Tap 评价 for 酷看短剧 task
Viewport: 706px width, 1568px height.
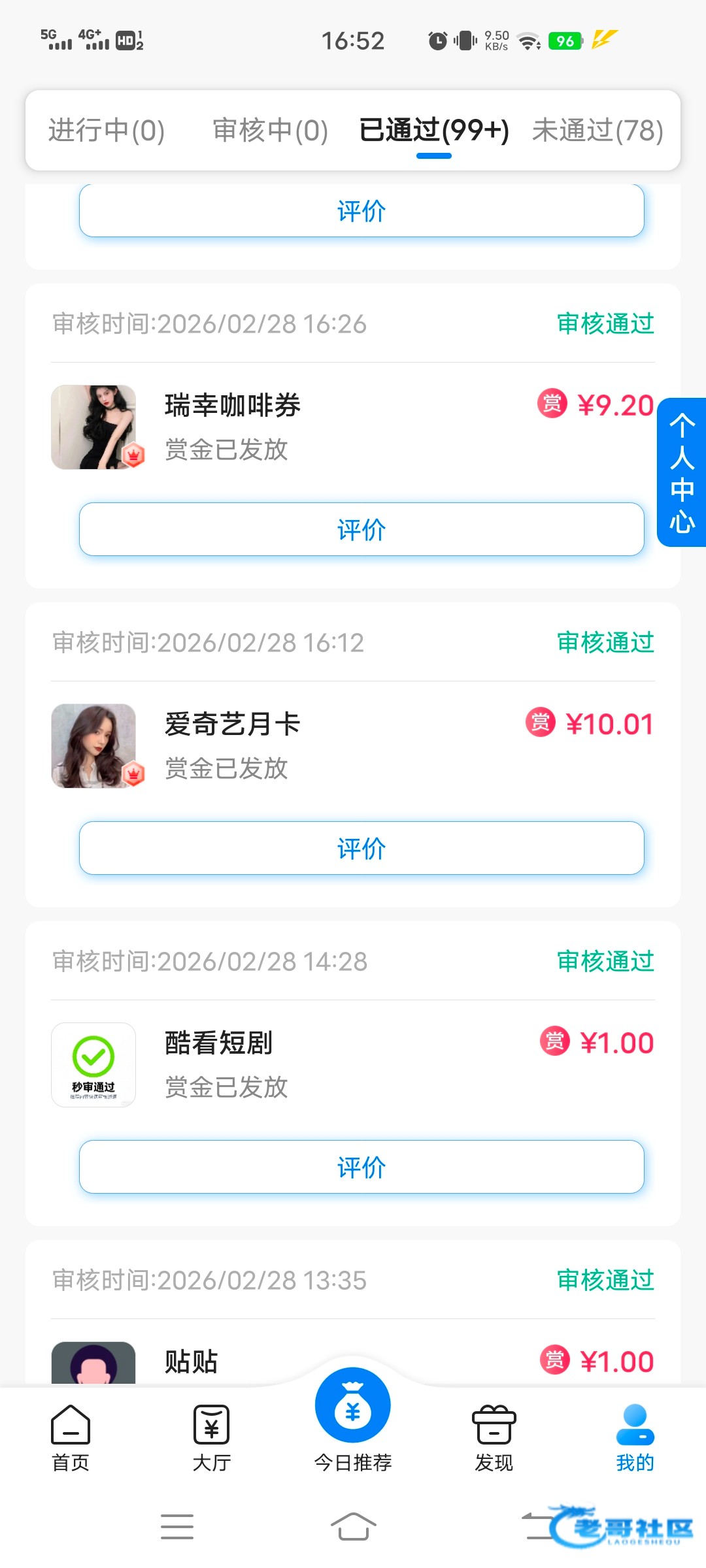(x=361, y=1167)
